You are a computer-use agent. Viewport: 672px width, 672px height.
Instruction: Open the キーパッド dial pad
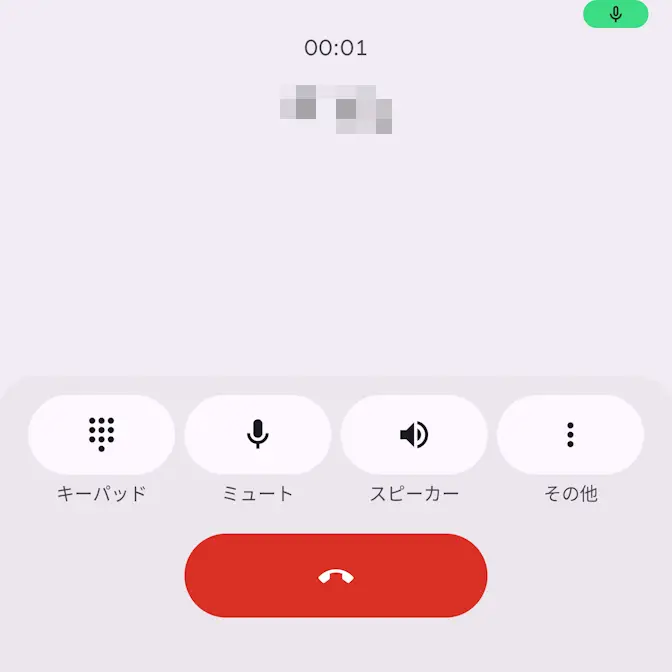pos(101,434)
